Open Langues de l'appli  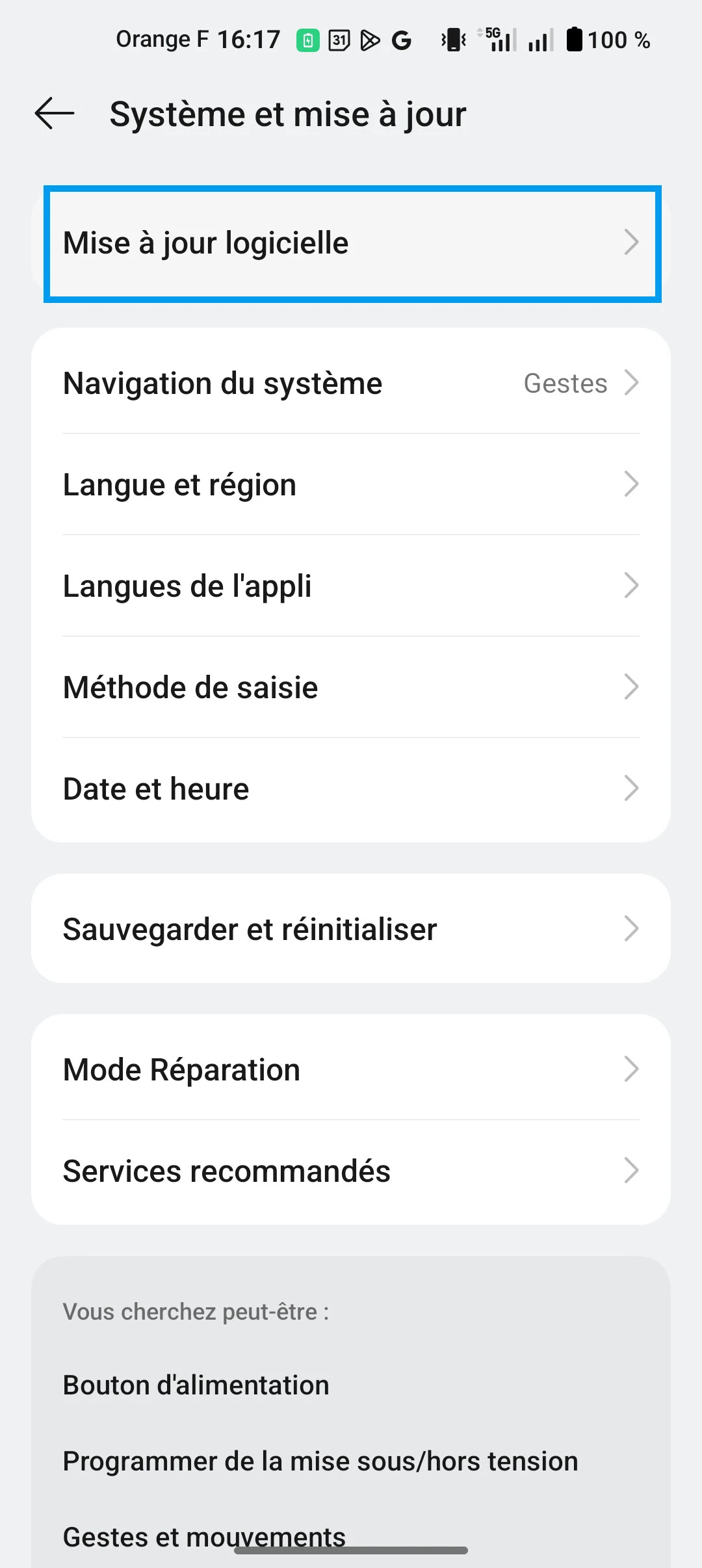tap(351, 586)
